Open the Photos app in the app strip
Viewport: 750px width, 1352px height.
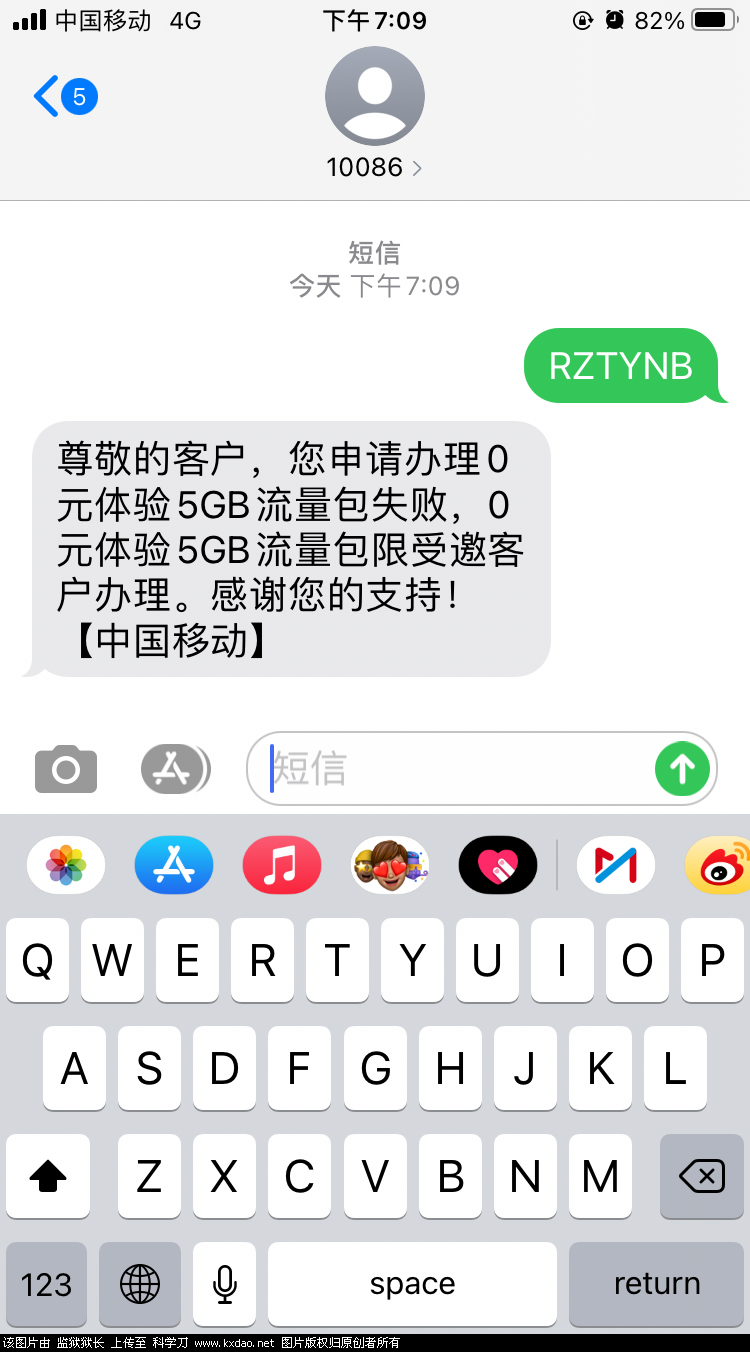[x=66, y=865]
